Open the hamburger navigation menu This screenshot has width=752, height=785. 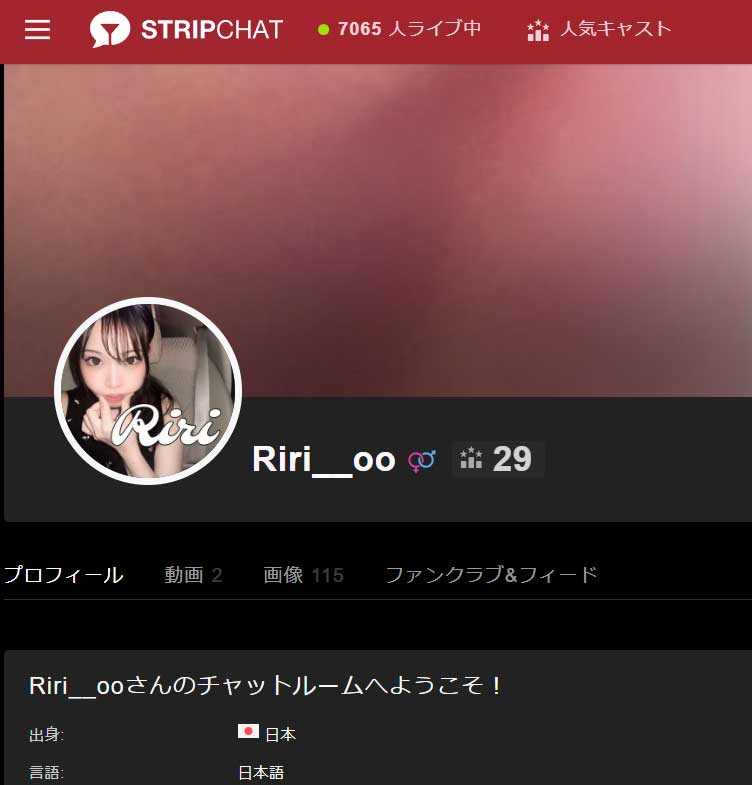[37, 29]
